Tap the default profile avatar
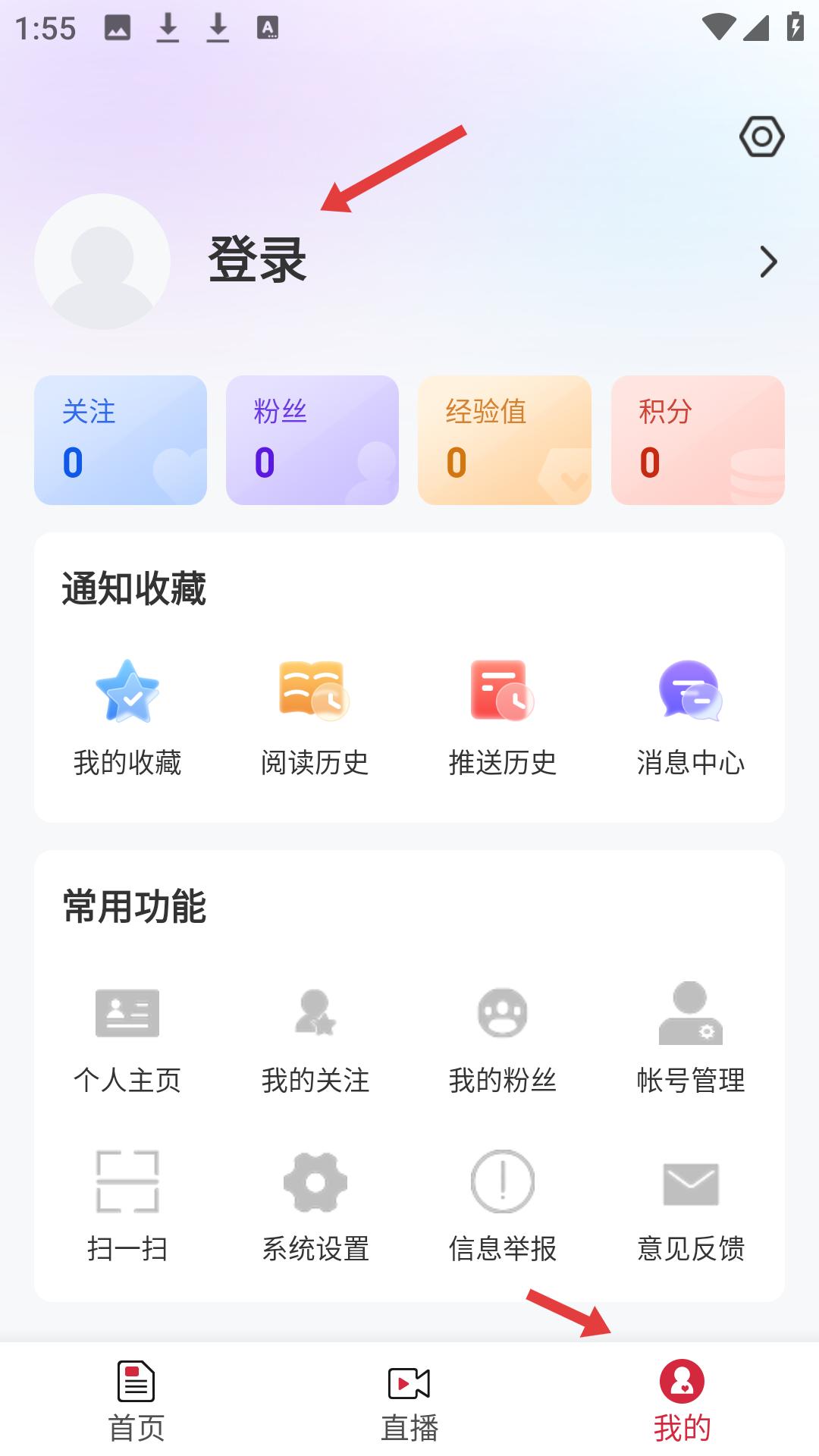 point(102,262)
